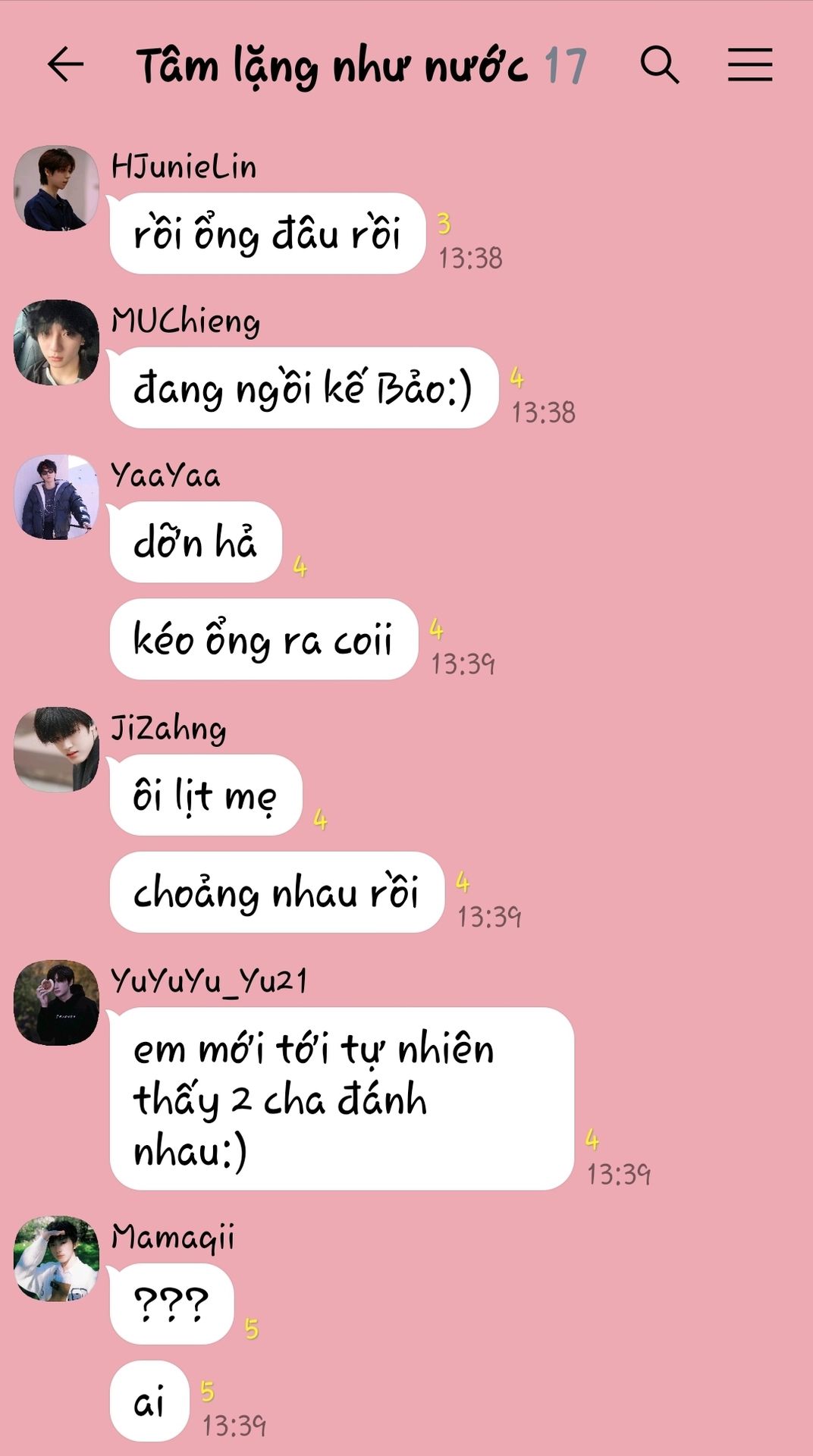
Task: Search within this chat
Action: (x=659, y=64)
